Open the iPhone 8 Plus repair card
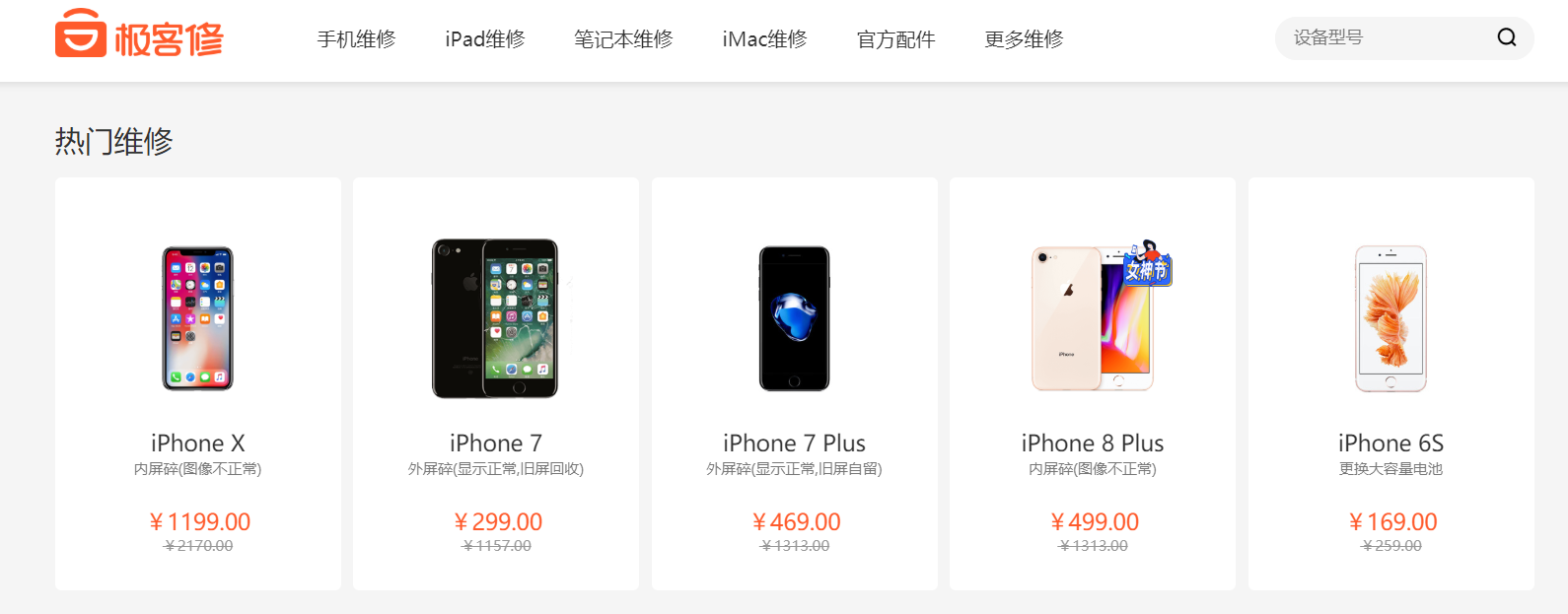Screen dimensions: 1568x614 point(1092,384)
